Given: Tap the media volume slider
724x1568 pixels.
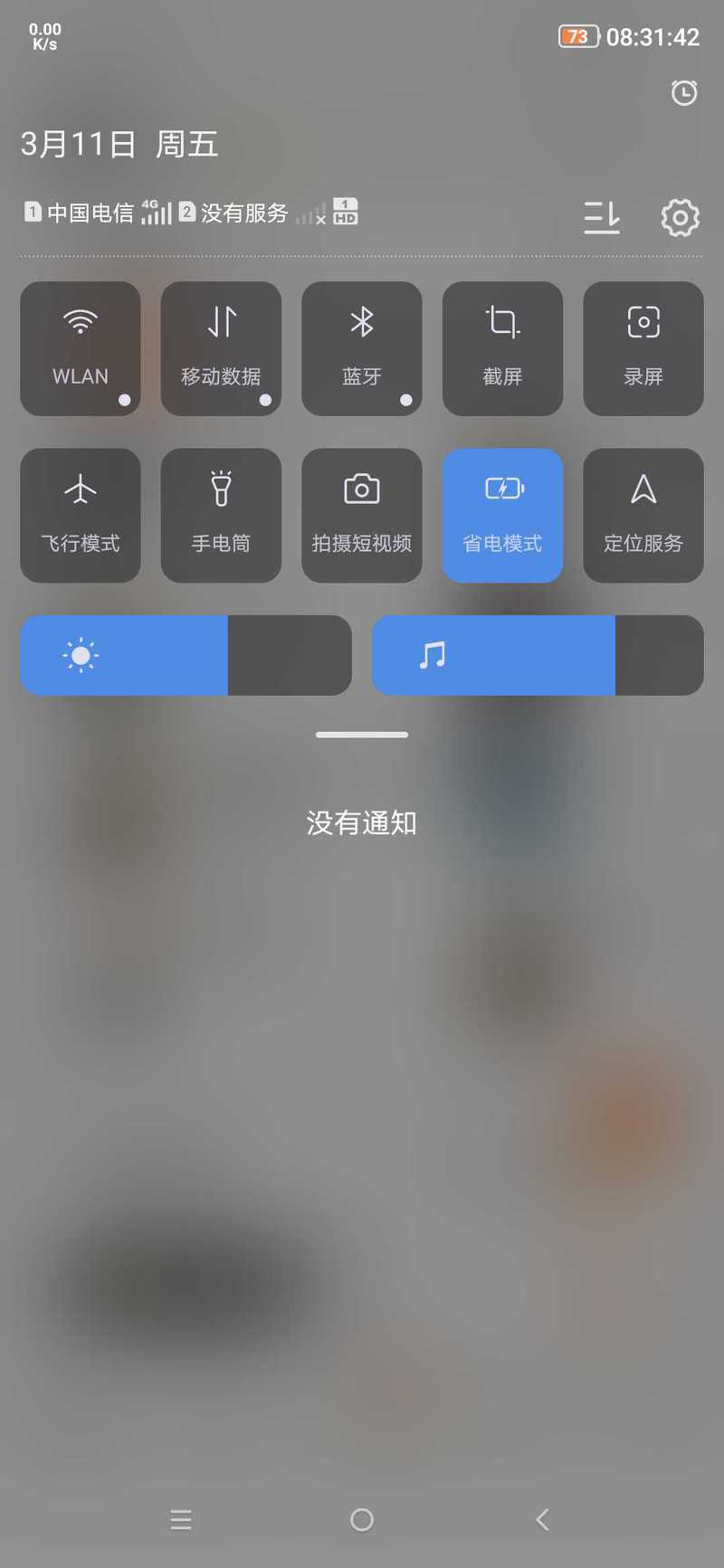Looking at the screenshot, I should [538, 655].
